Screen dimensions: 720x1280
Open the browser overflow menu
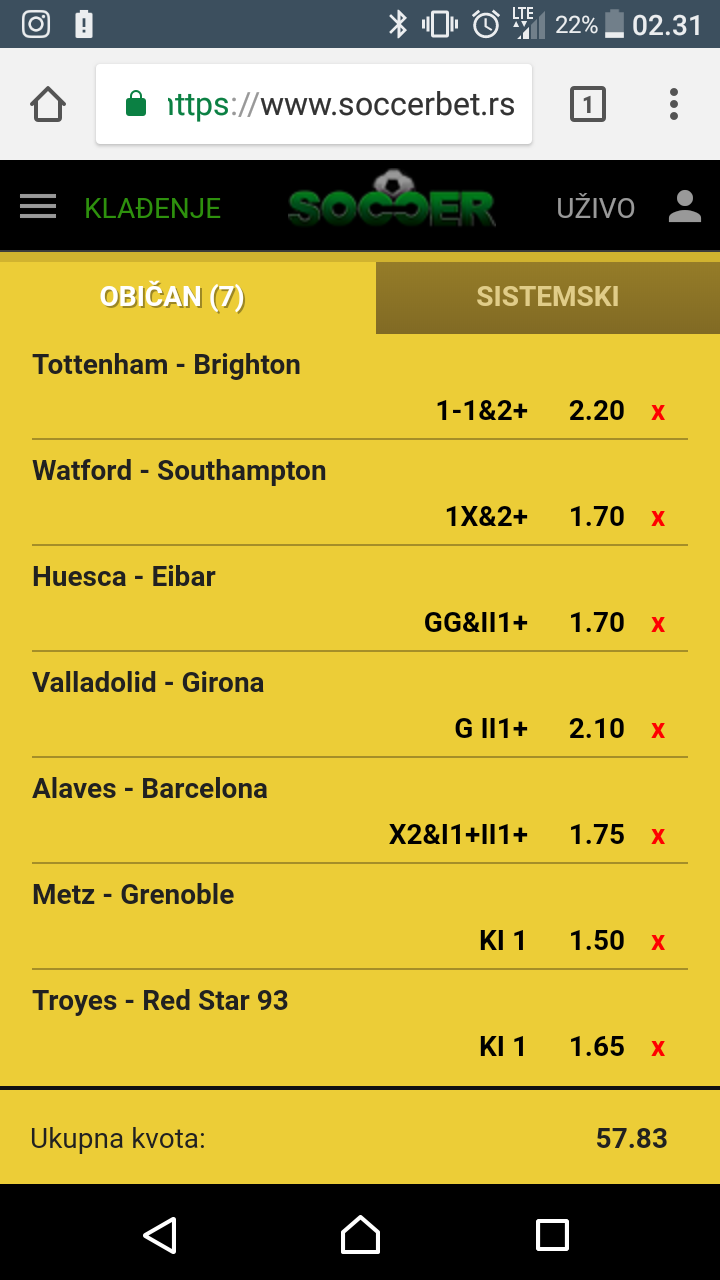click(x=674, y=104)
